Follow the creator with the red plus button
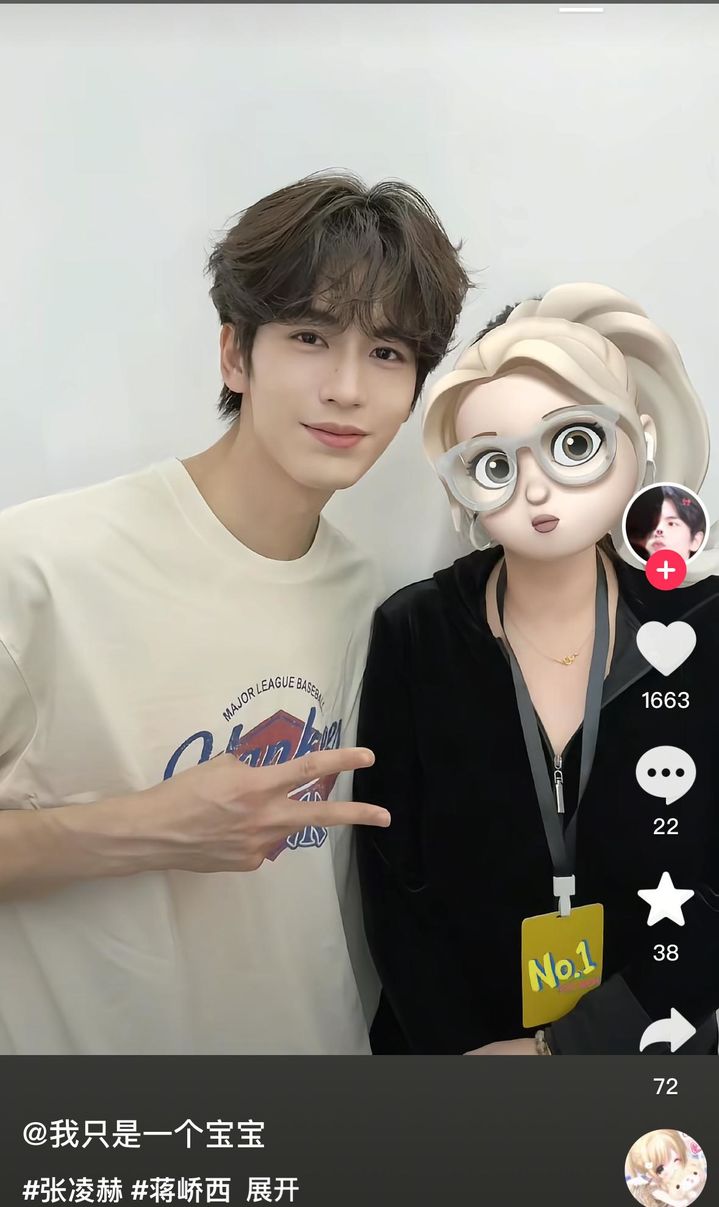Screen dimensions: 719x1207 [x=666, y=571]
